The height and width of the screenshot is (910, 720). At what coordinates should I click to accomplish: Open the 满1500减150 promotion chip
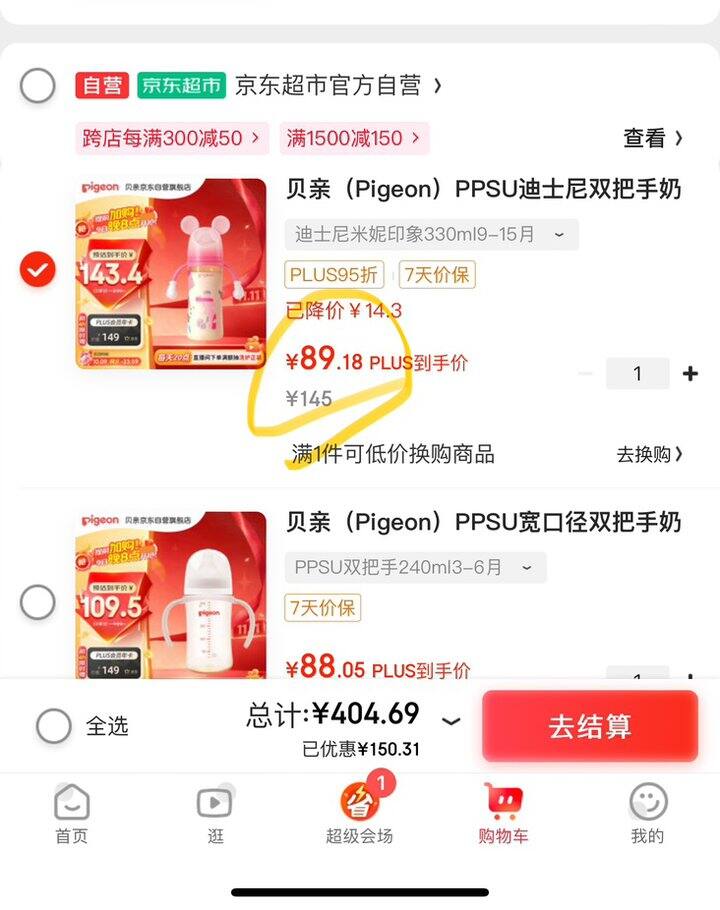click(x=354, y=138)
